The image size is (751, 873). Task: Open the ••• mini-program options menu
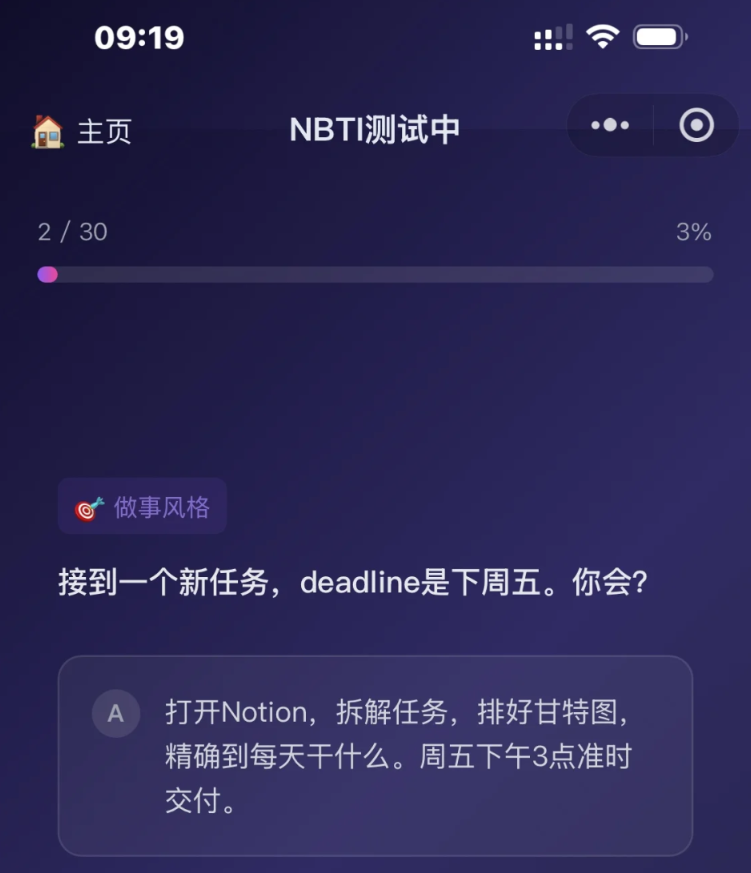[610, 125]
